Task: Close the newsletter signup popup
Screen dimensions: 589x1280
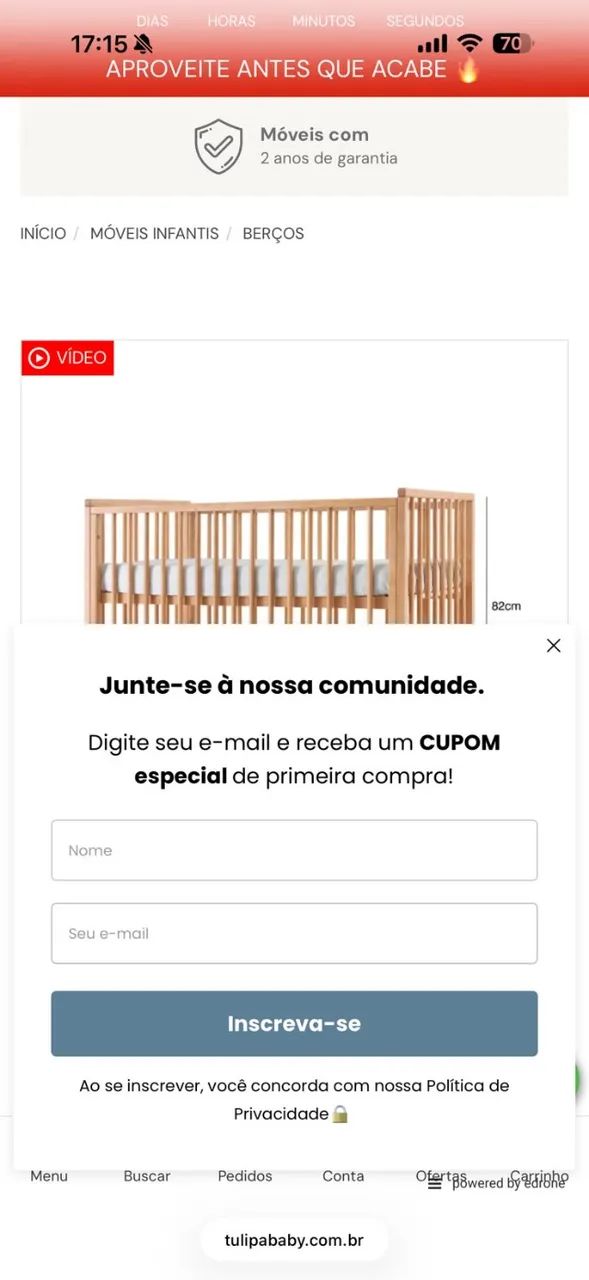Action: [x=554, y=646]
